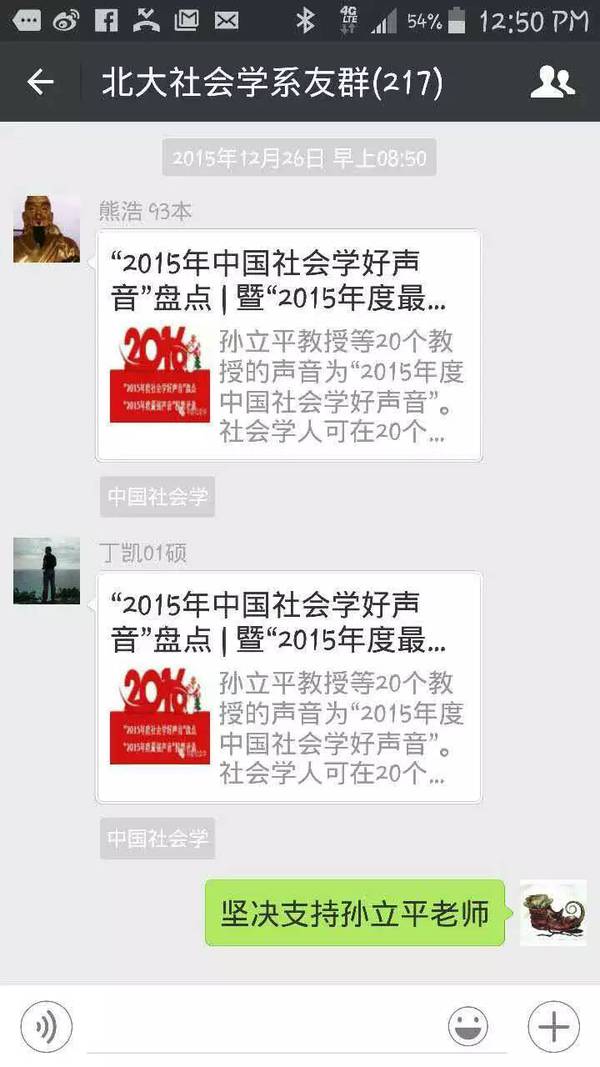Switch to voice message input
The image size is (600, 1067).
point(46,1026)
